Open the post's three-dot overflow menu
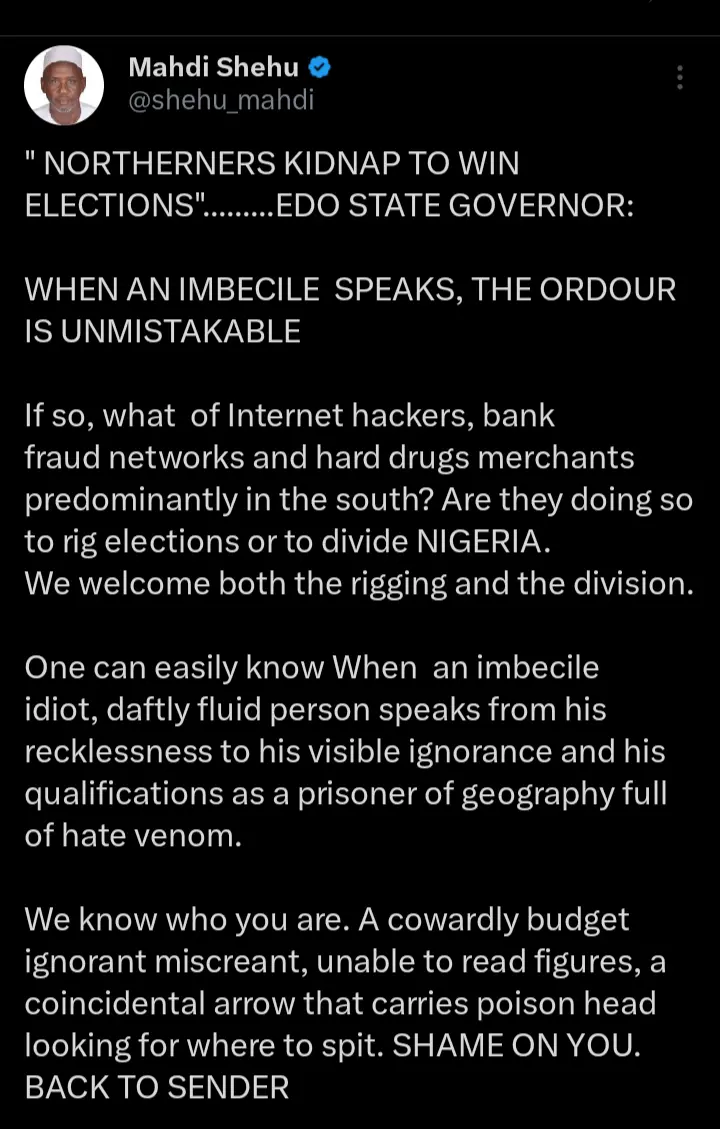This screenshot has width=720, height=1129. (680, 78)
